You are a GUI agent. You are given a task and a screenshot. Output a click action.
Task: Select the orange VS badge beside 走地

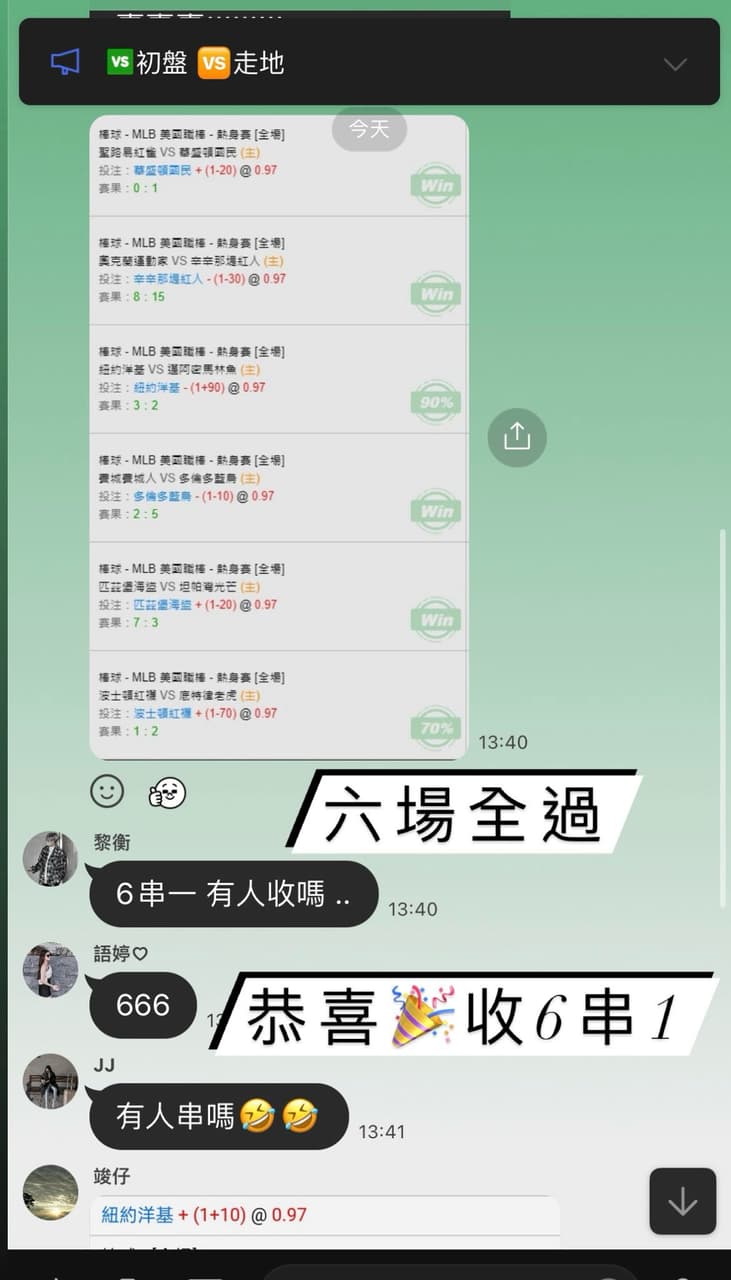213,62
